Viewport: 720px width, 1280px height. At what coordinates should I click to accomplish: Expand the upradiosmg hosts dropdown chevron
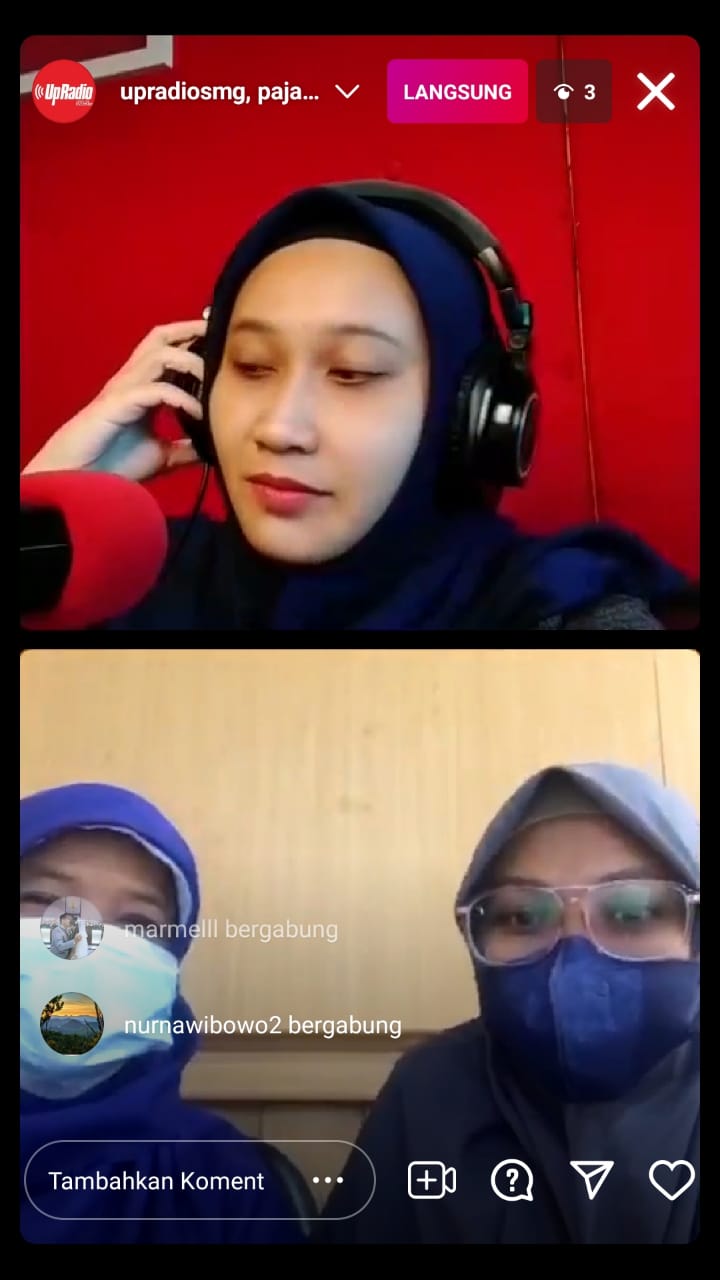tap(347, 92)
